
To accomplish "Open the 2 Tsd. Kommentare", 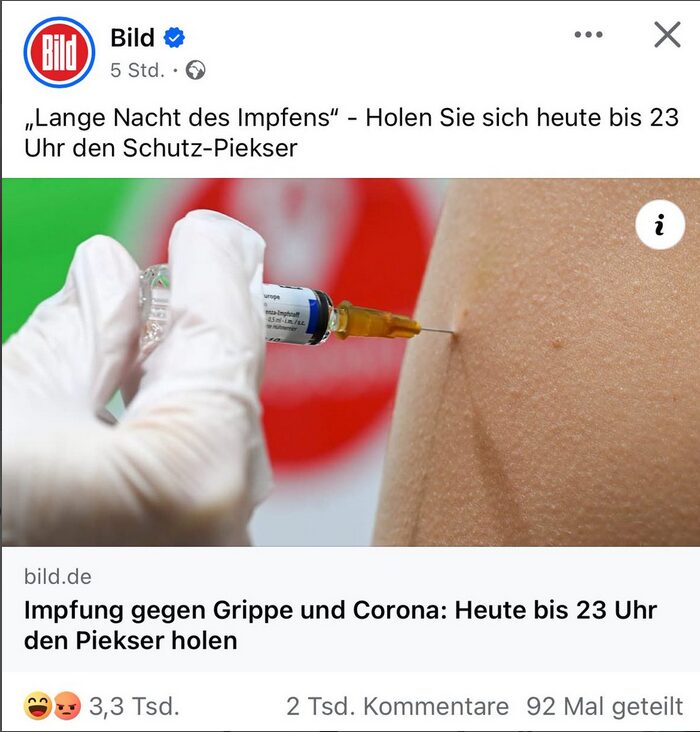I will click(397, 707).
